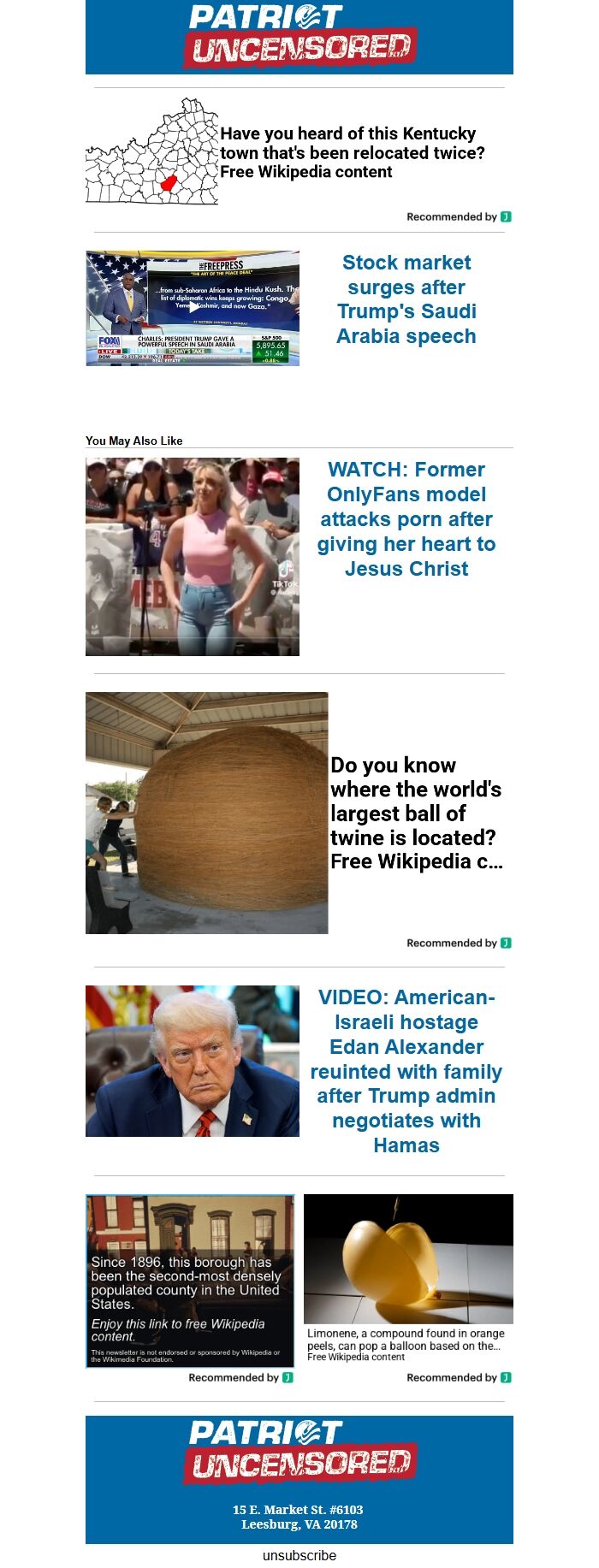Screen dimensions: 599x1568
Task: Open the largest ball of twine image
Action: click(x=206, y=813)
